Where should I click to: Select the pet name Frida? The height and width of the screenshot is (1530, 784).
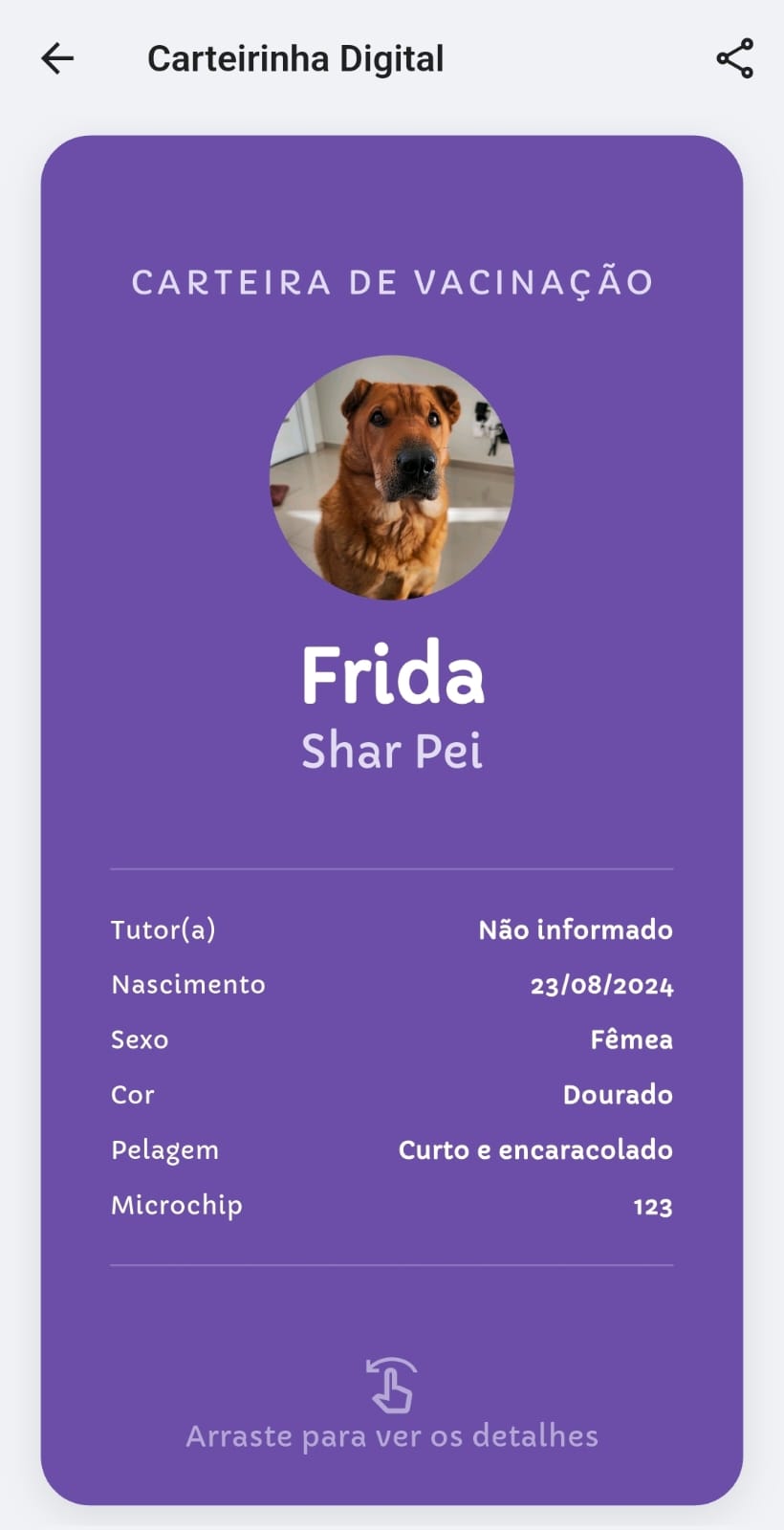tap(392, 674)
